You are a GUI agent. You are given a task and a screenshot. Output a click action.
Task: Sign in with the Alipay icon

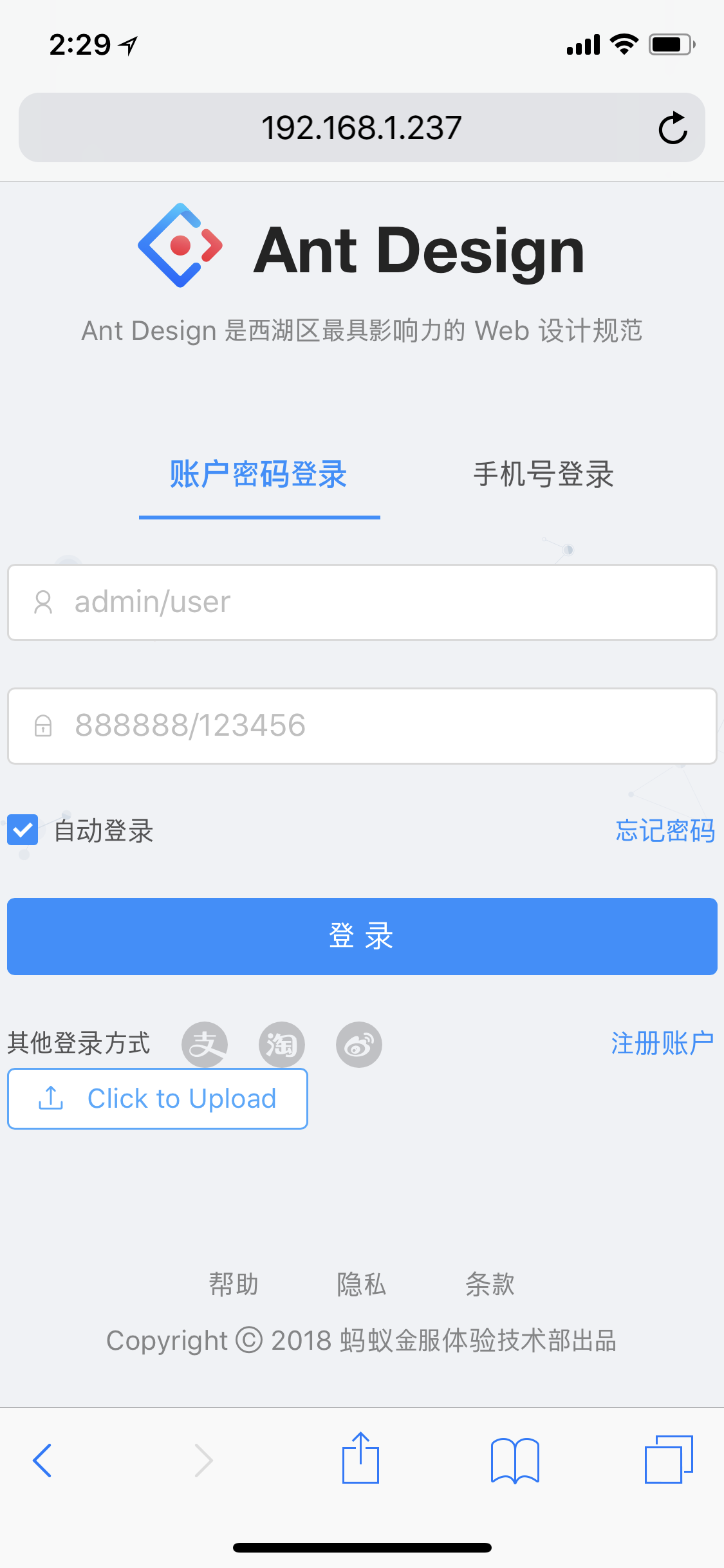tap(204, 1044)
